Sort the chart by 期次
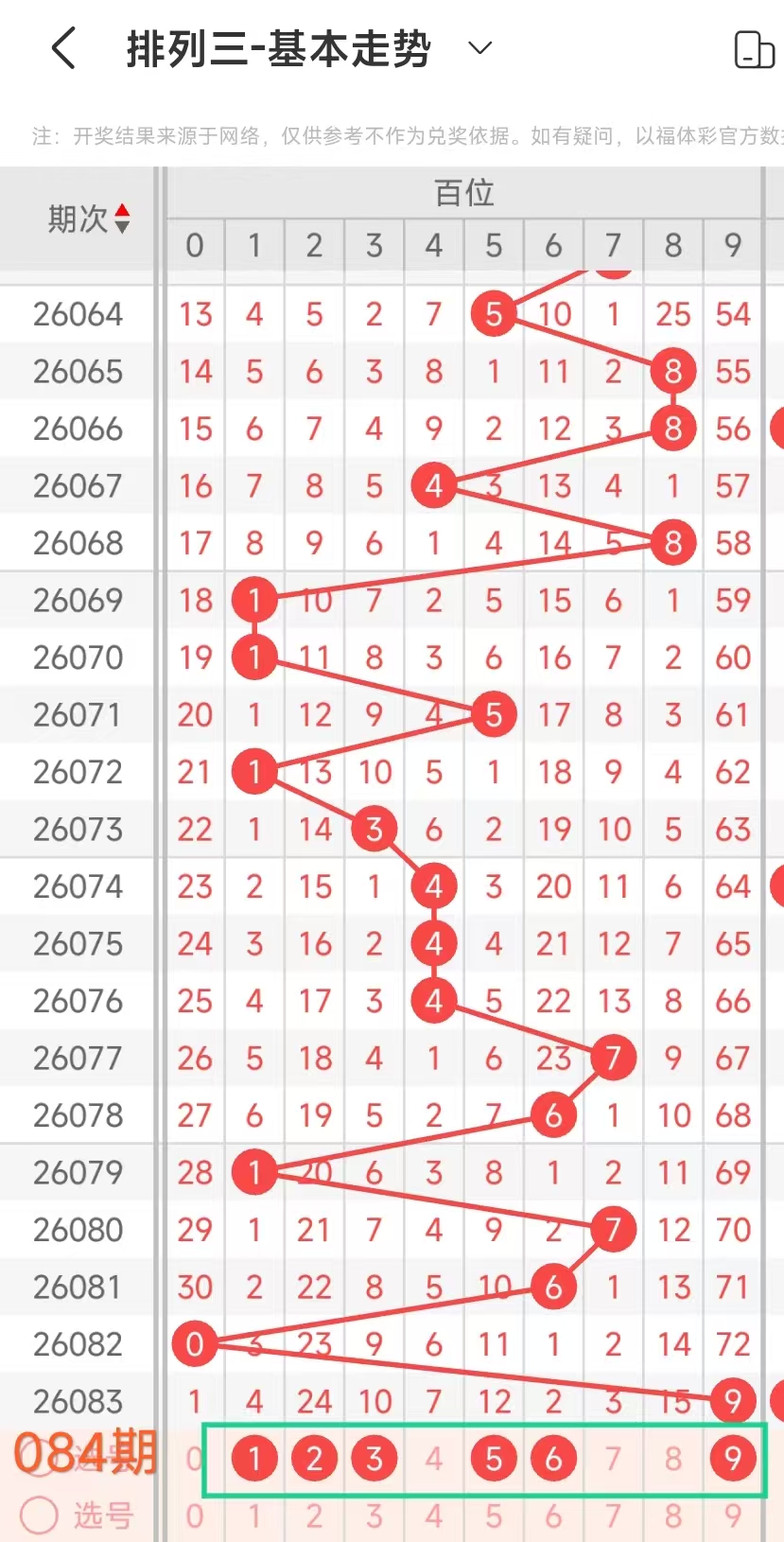The height and width of the screenshot is (1542, 784). [88, 219]
